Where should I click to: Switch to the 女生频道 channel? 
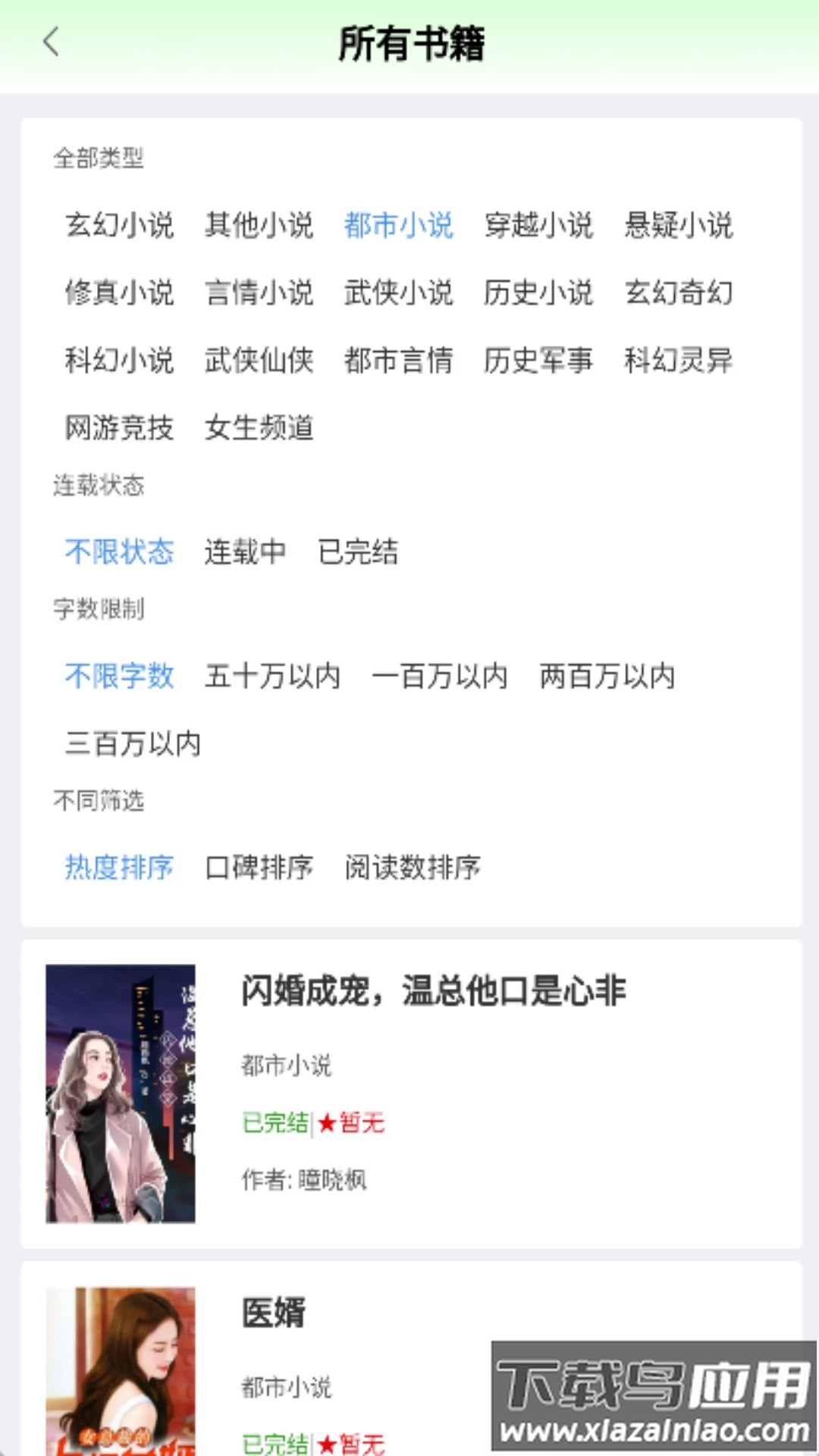[259, 428]
